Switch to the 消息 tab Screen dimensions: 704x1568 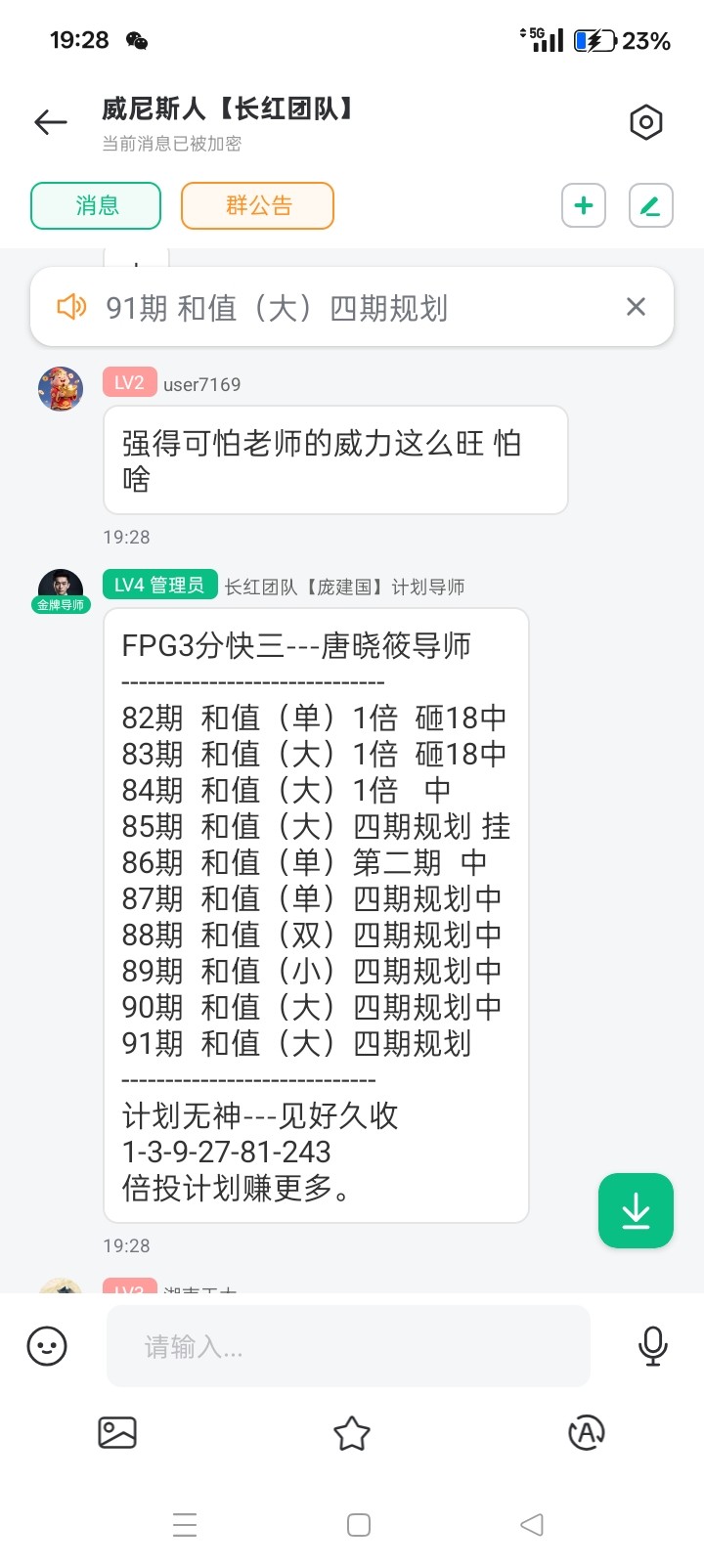(x=95, y=206)
